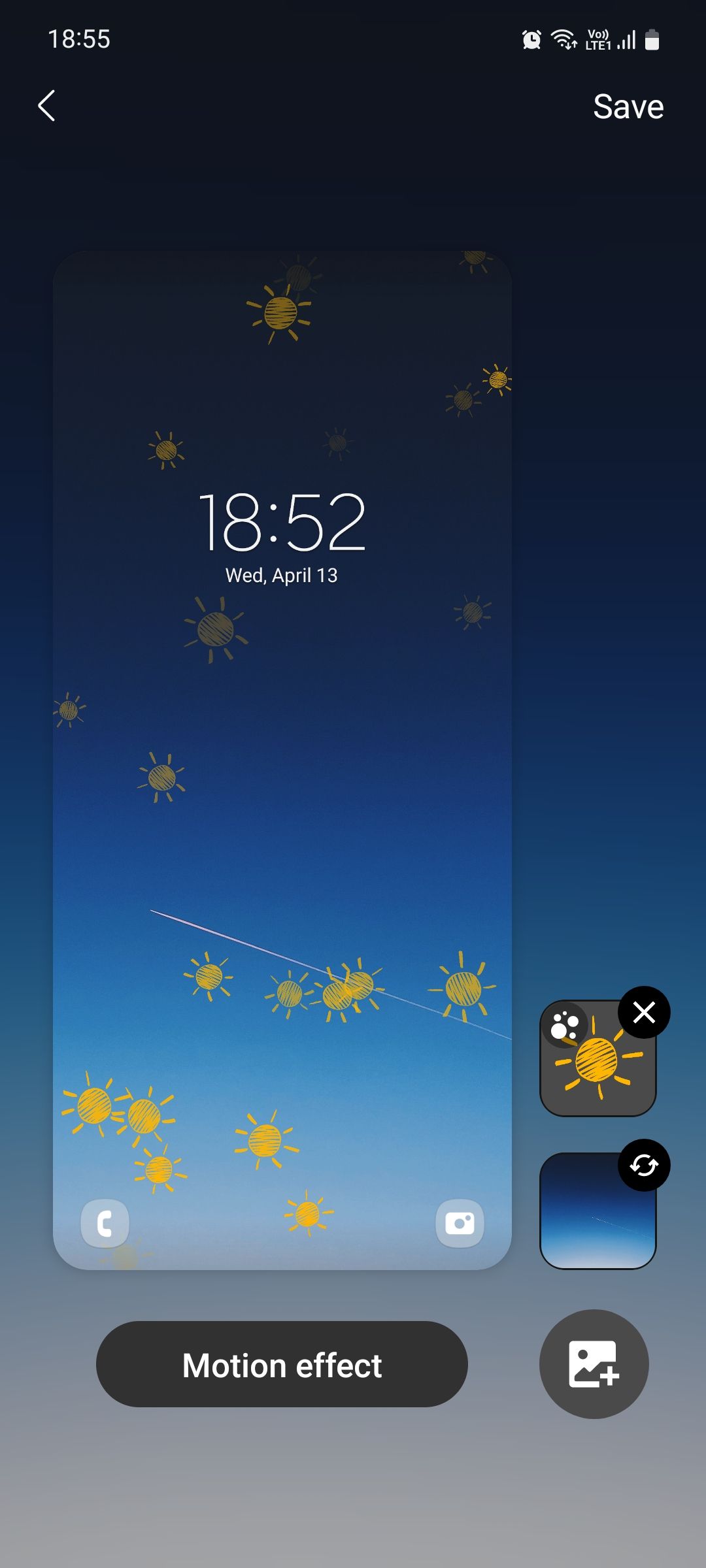
Task: Open the Motion effect option
Action: coord(282,1365)
